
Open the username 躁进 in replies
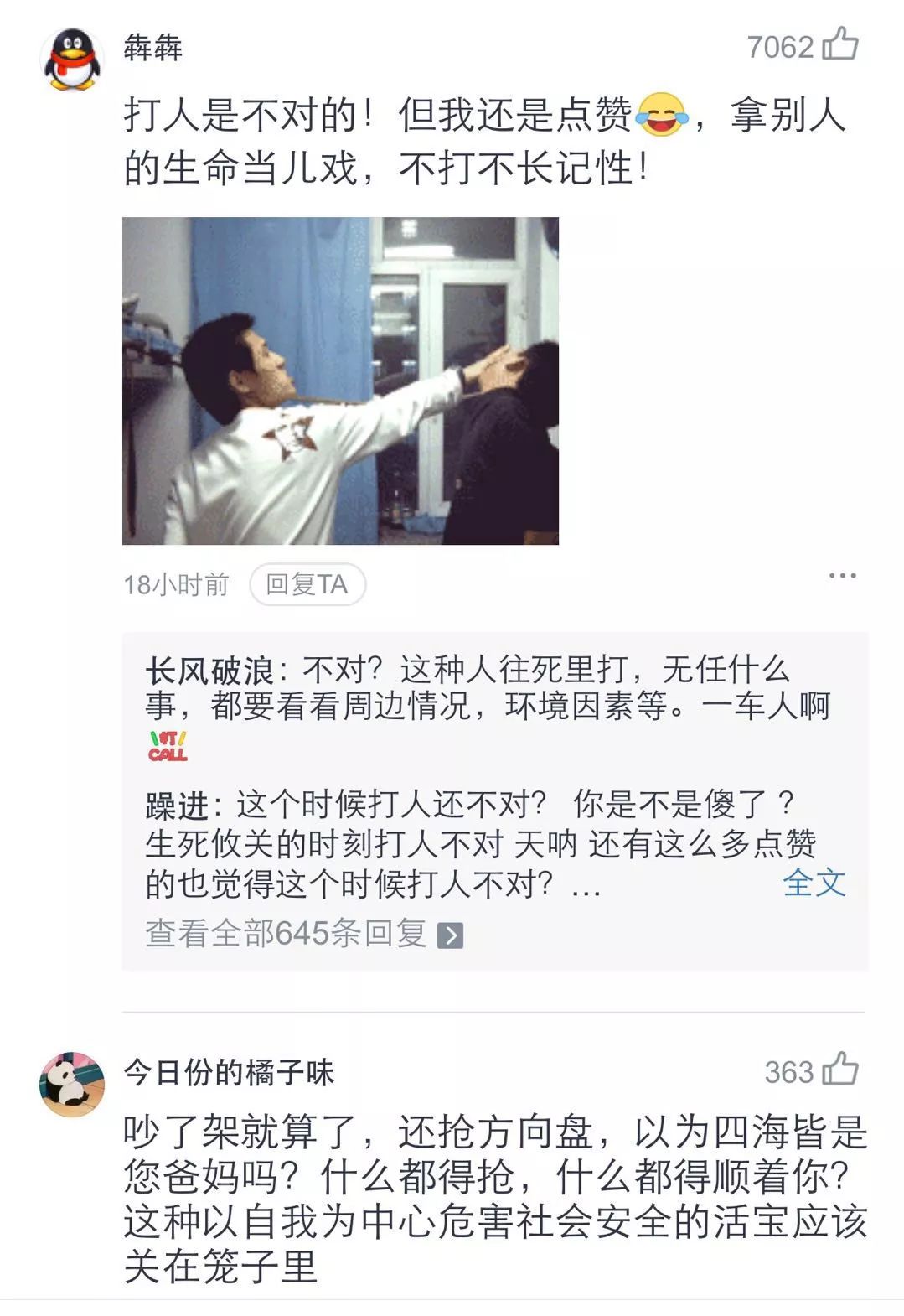[177, 806]
